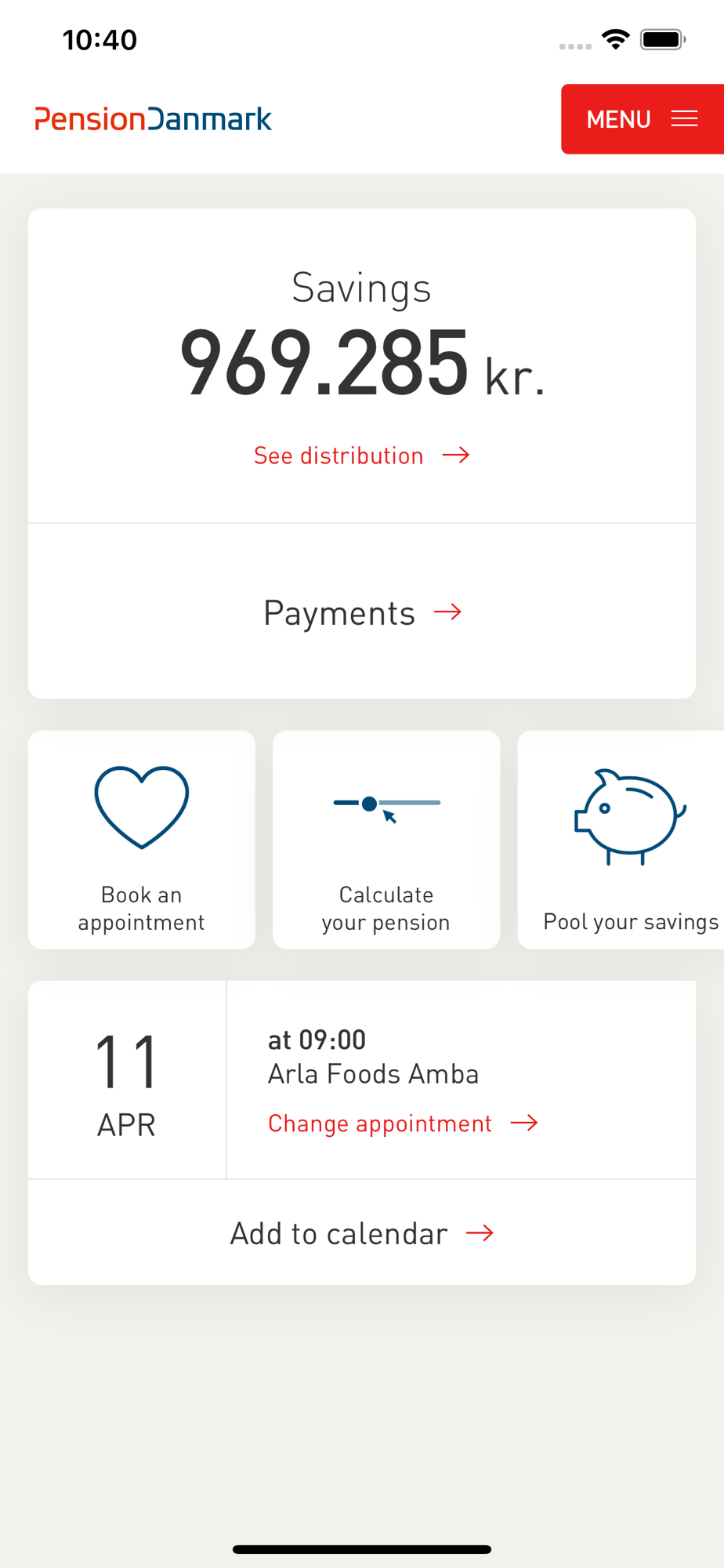The height and width of the screenshot is (1568, 724).
Task: Tap Change appointment link
Action: click(x=403, y=1123)
